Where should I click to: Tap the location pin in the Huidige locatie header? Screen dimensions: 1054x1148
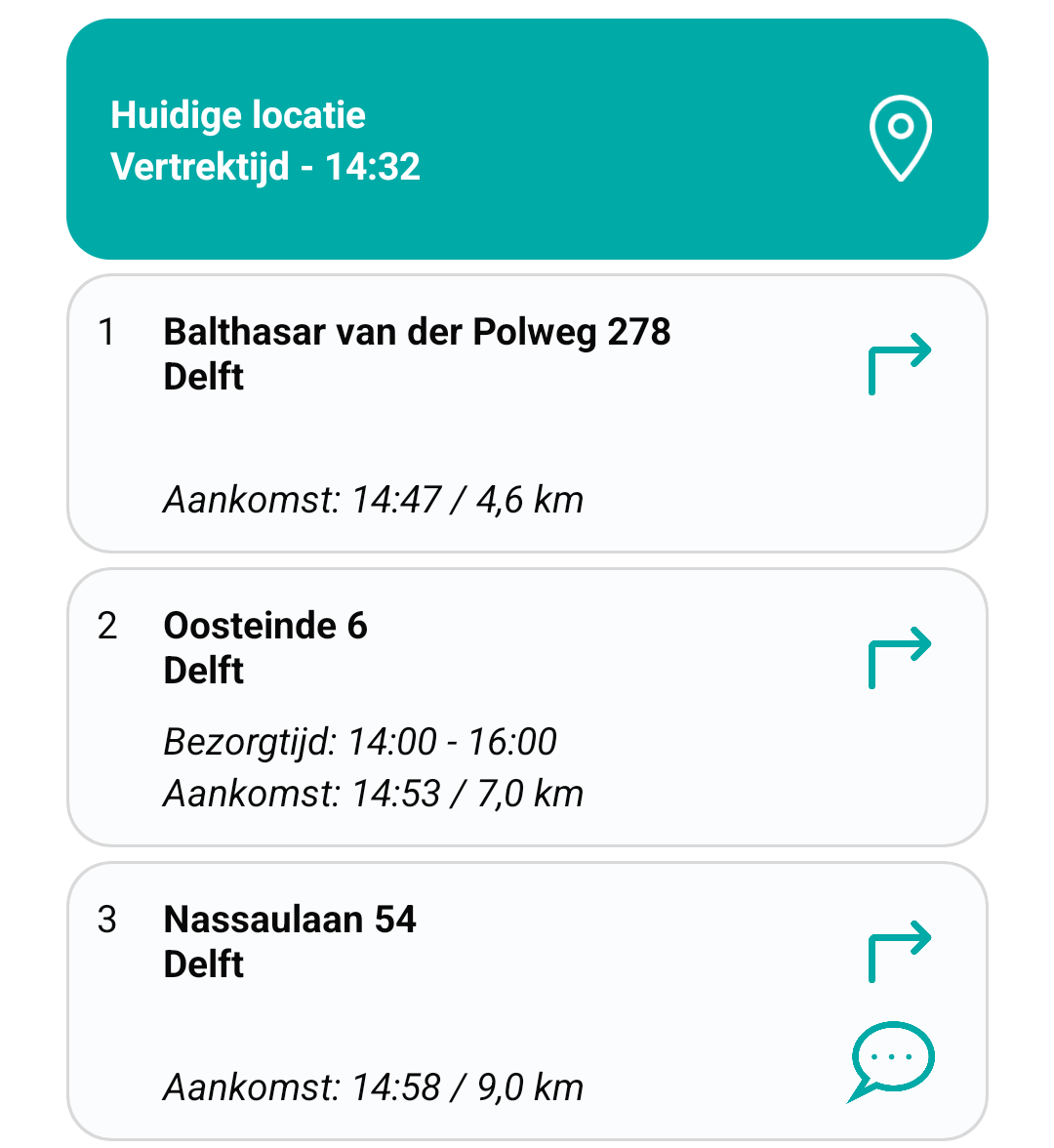coord(900,138)
